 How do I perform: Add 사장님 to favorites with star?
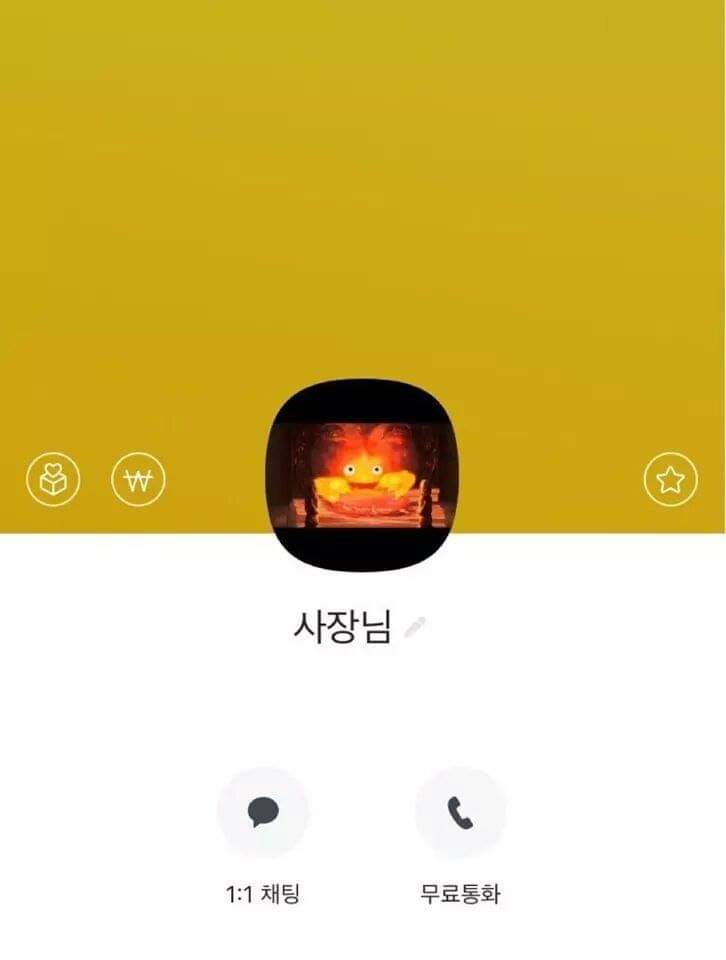click(671, 479)
